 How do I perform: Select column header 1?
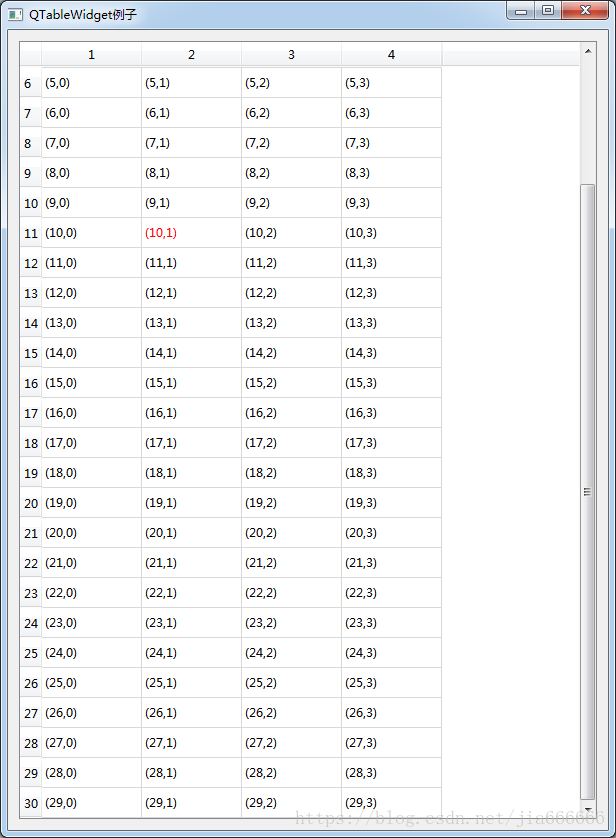click(x=91, y=55)
